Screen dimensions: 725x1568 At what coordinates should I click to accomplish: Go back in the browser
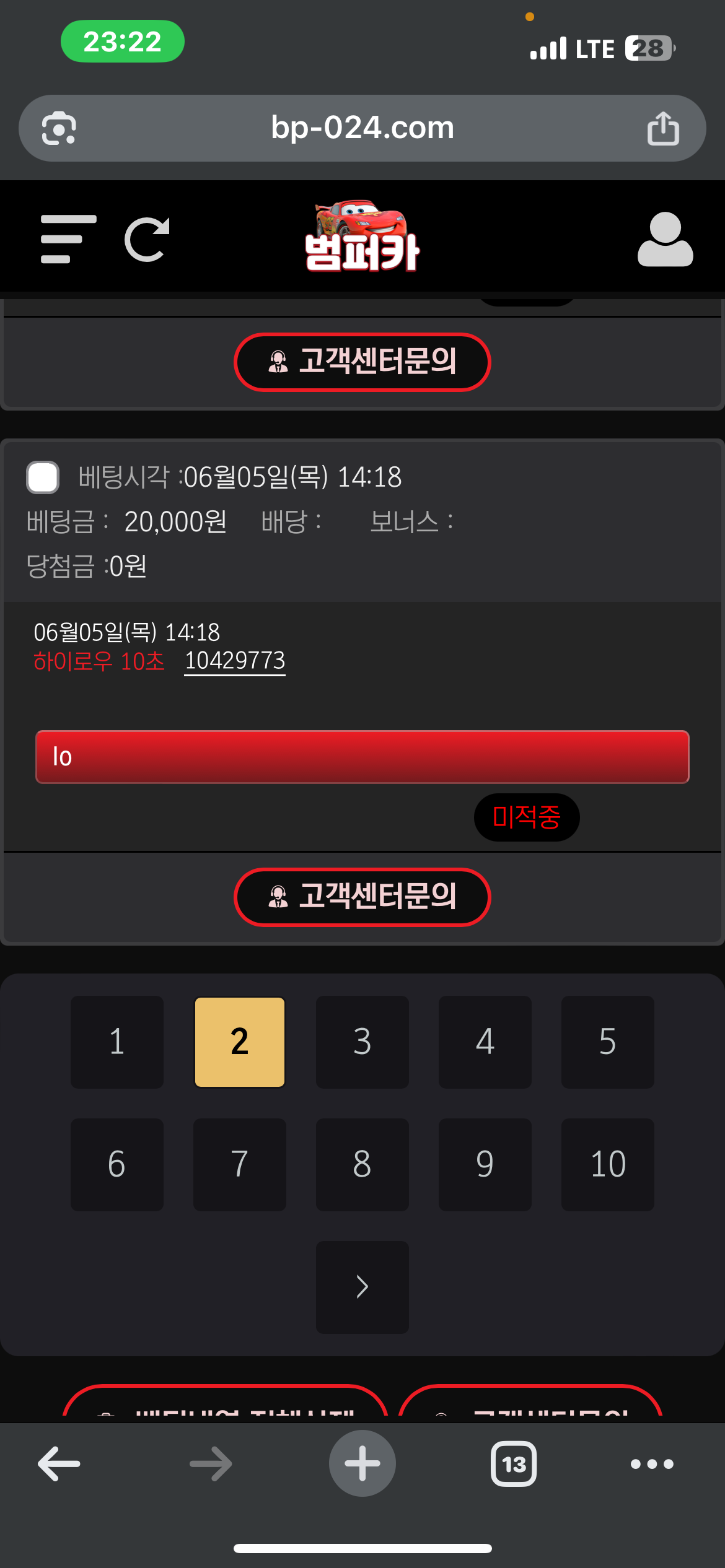point(59,1464)
